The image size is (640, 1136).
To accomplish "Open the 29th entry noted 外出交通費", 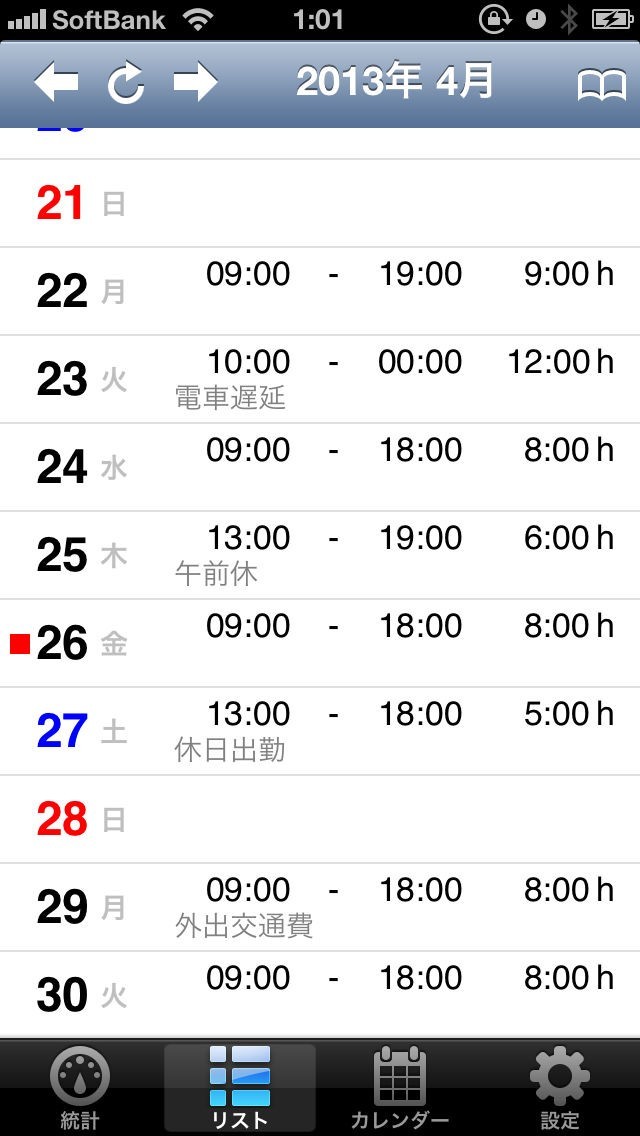I will coord(320,907).
